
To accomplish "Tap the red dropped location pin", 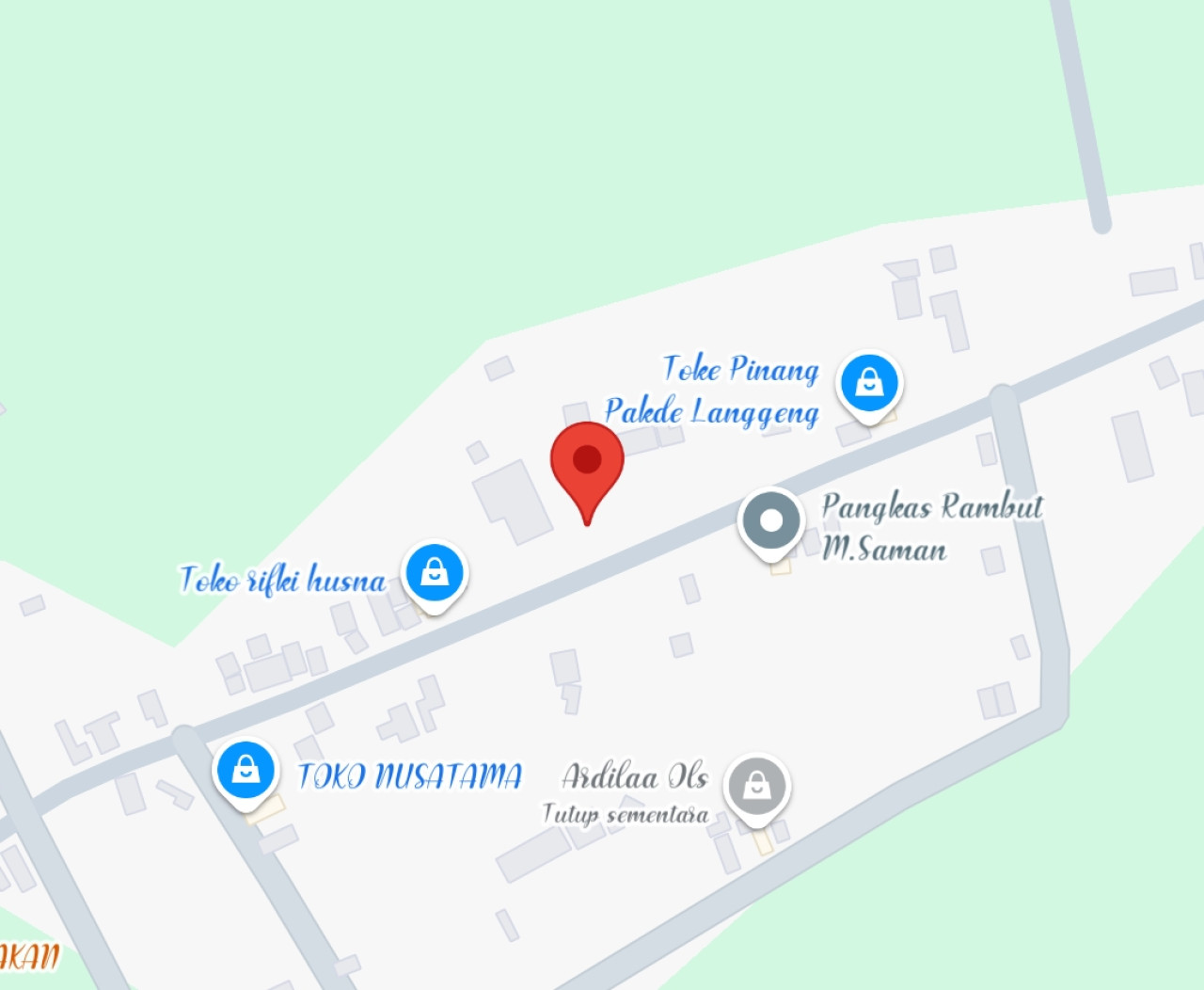I will coord(587,463).
